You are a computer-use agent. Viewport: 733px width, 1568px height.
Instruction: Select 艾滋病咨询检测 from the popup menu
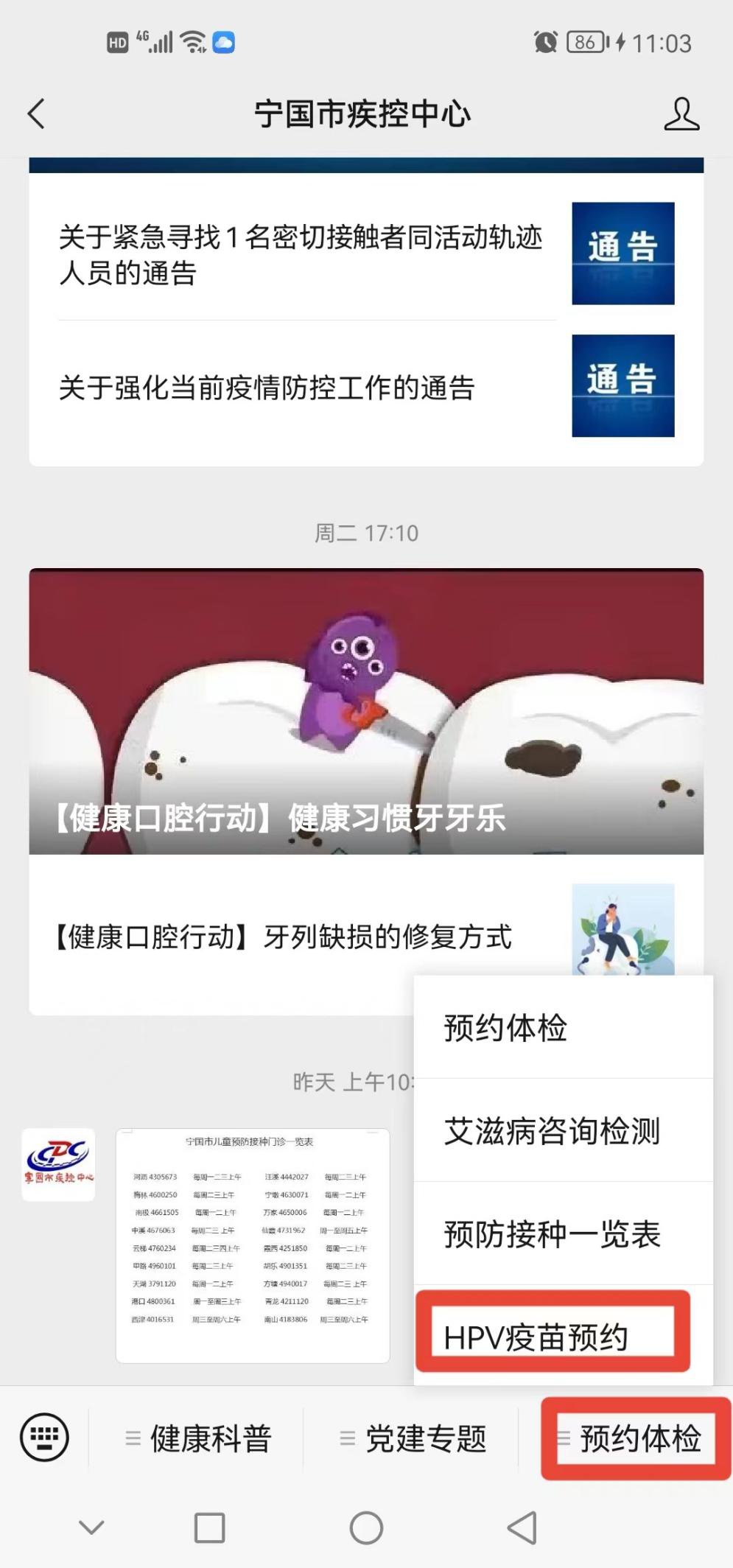click(552, 1131)
